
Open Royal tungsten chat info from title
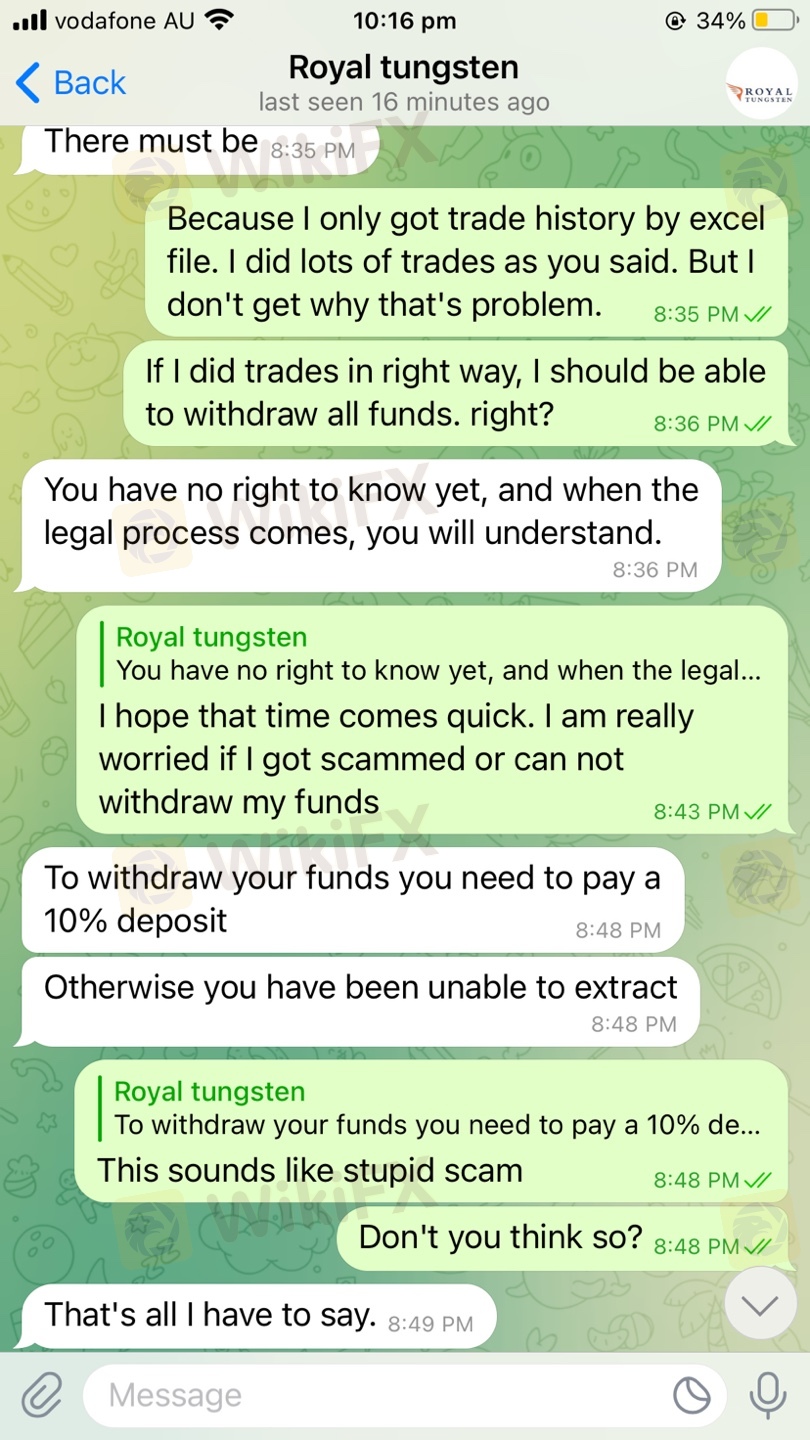[x=404, y=83]
